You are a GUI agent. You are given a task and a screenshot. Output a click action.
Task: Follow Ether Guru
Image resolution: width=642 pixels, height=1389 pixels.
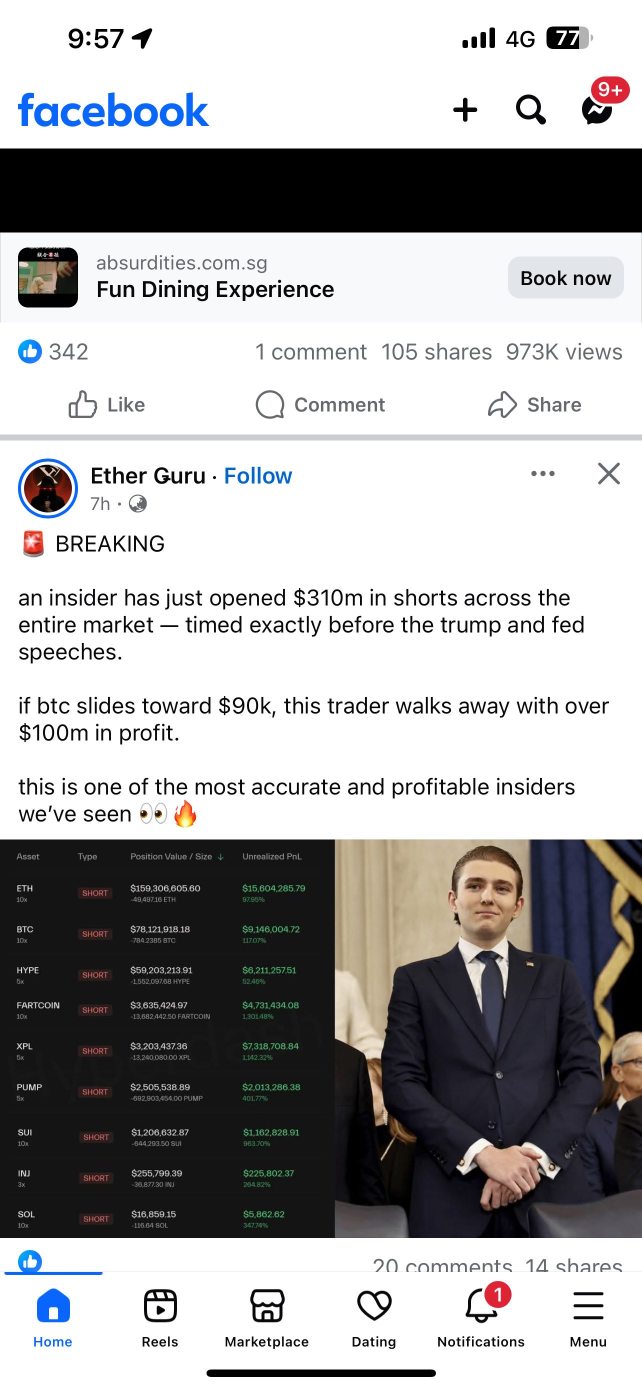pyautogui.click(x=258, y=476)
